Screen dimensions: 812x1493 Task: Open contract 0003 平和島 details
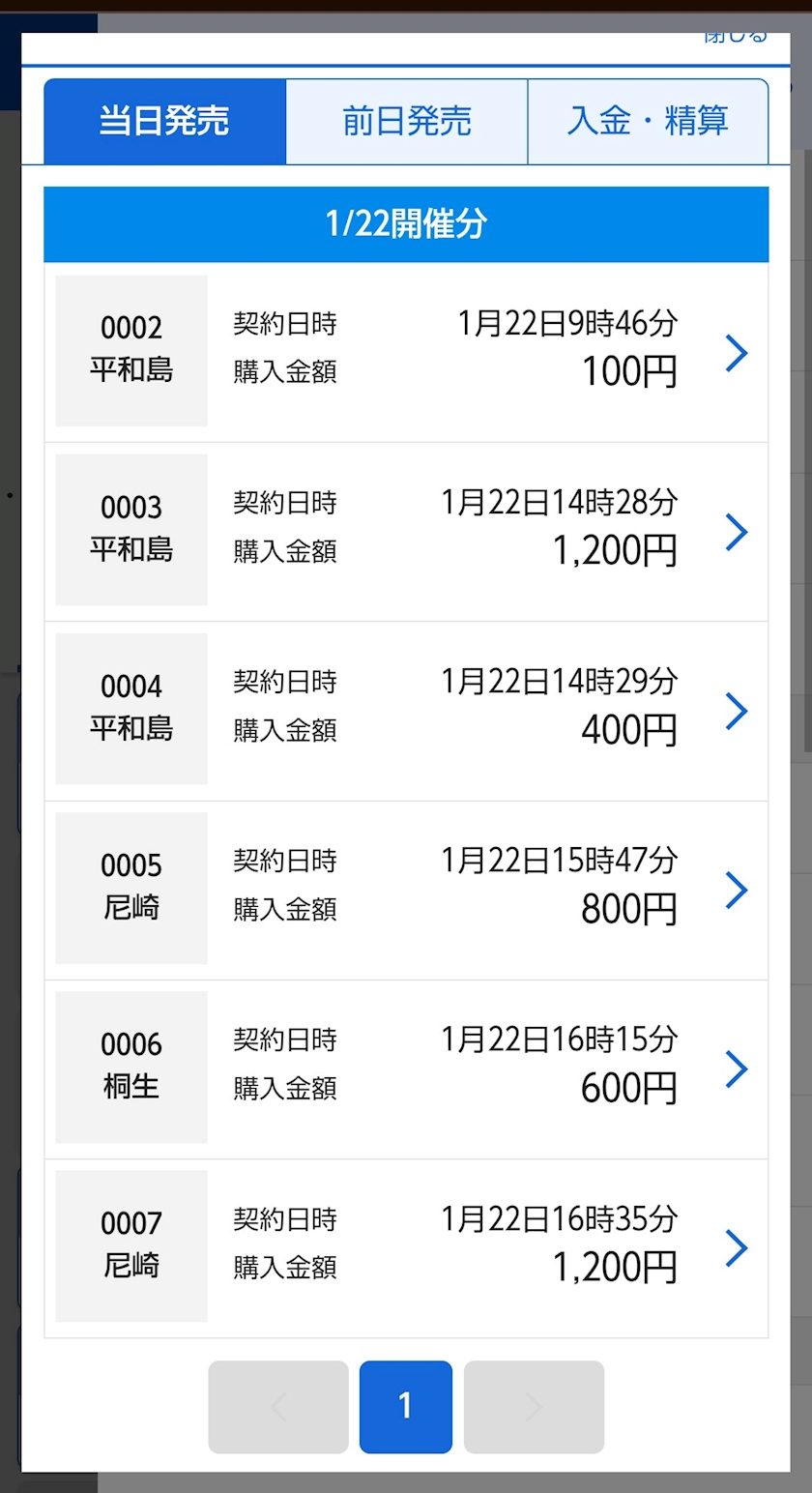pos(406,532)
